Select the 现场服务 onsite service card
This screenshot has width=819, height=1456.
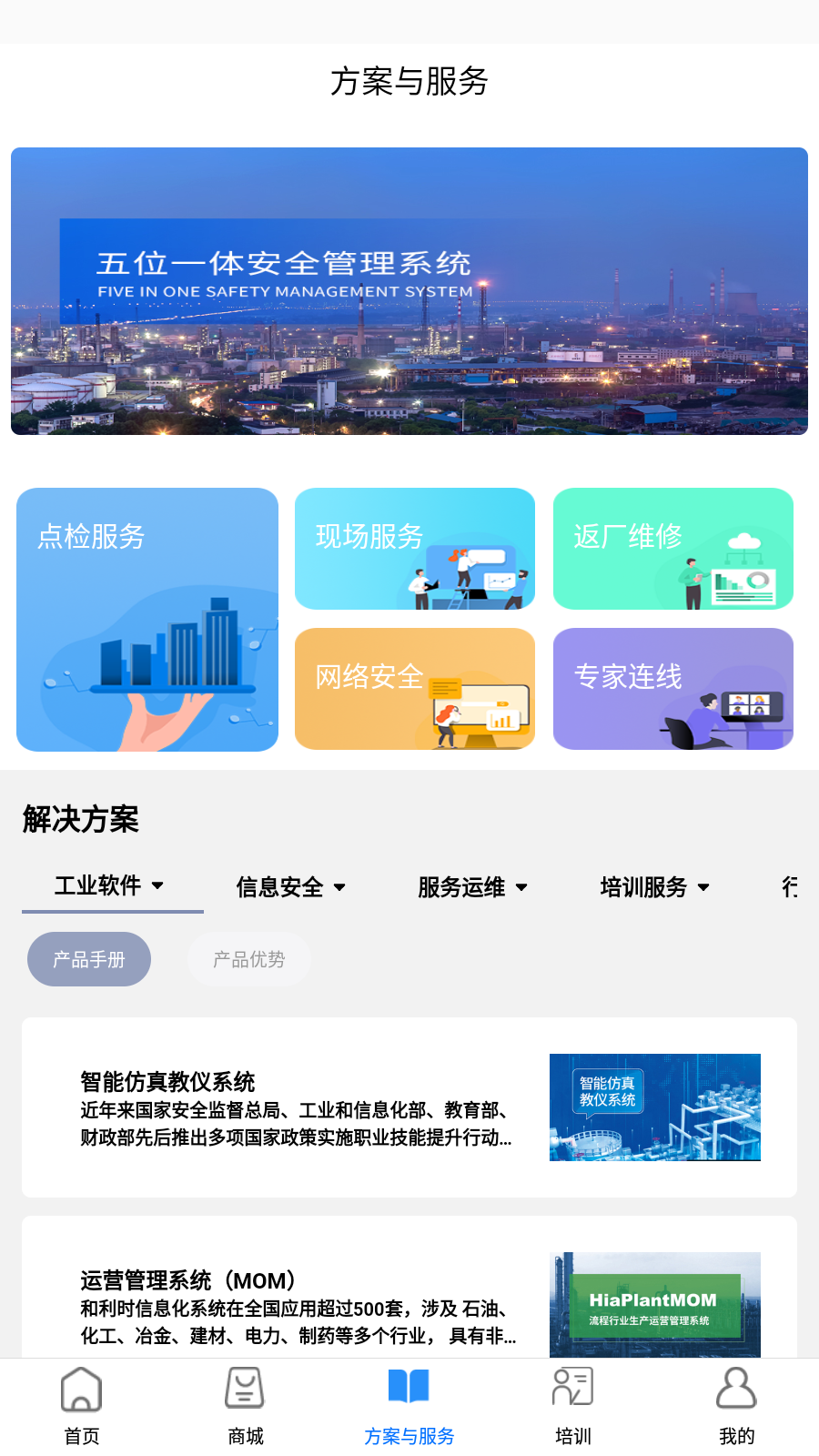coord(414,549)
